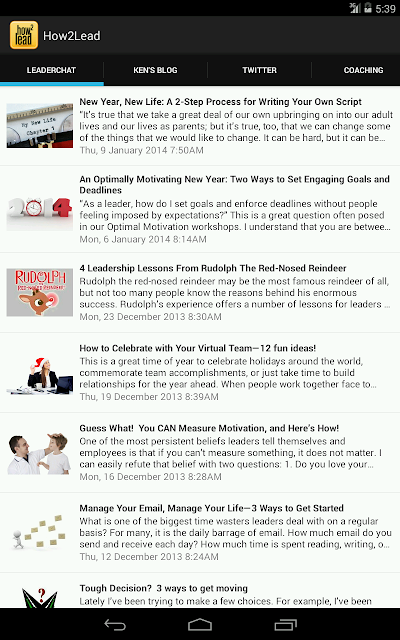Tap the How2Lead app icon

[24, 36]
